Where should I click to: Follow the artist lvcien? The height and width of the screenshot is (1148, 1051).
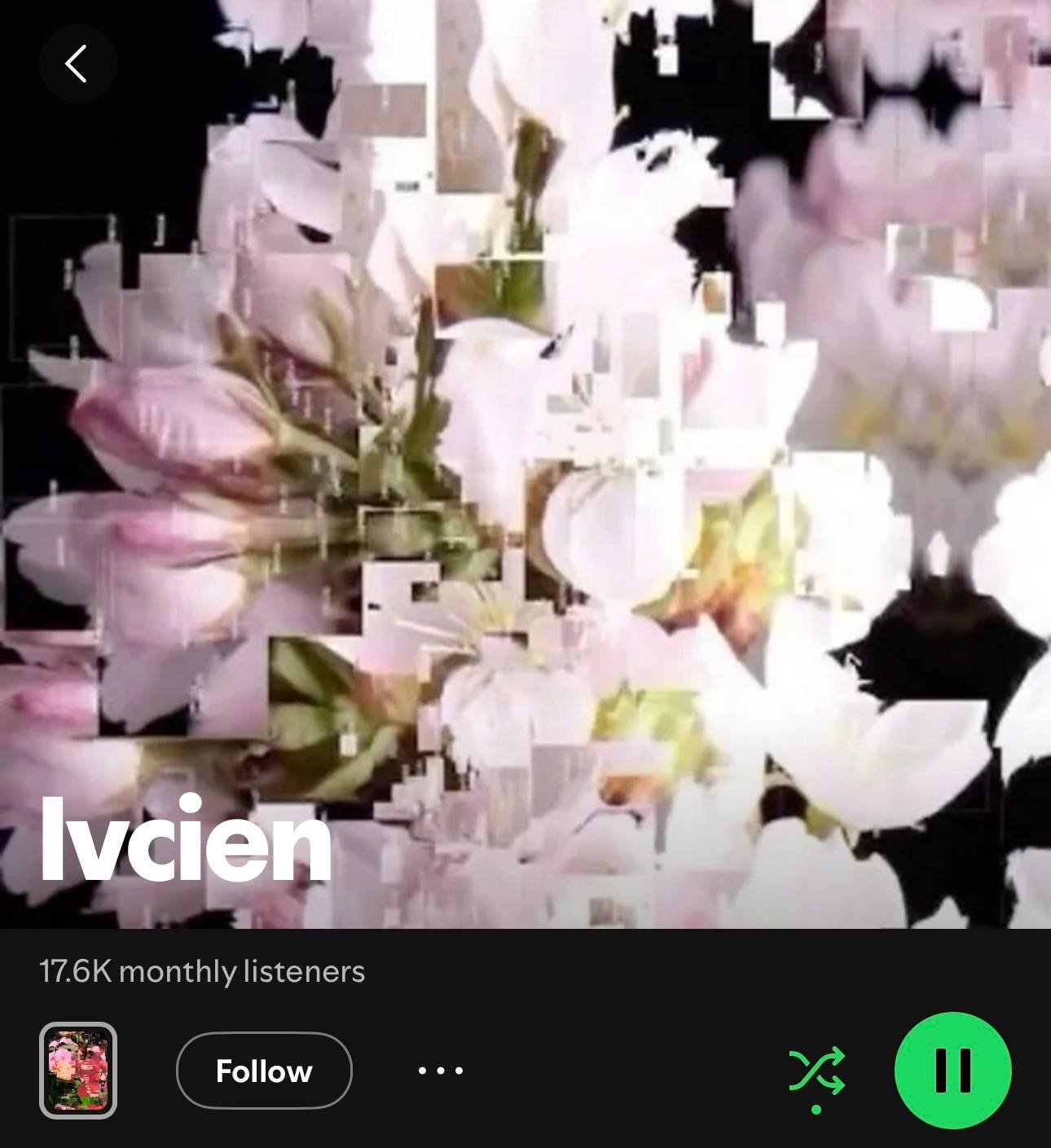tap(264, 1071)
